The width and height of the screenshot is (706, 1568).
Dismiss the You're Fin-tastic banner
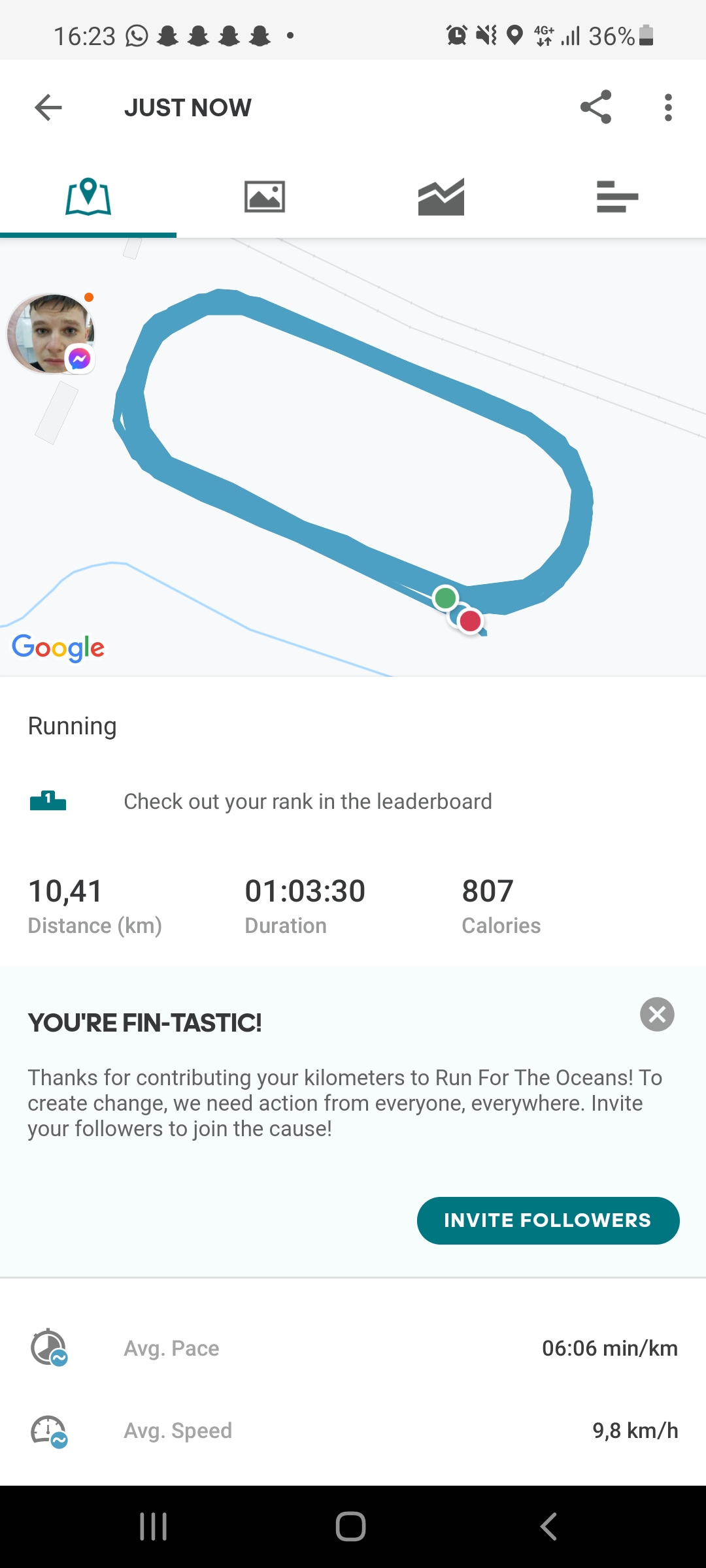tap(657, 1015)
